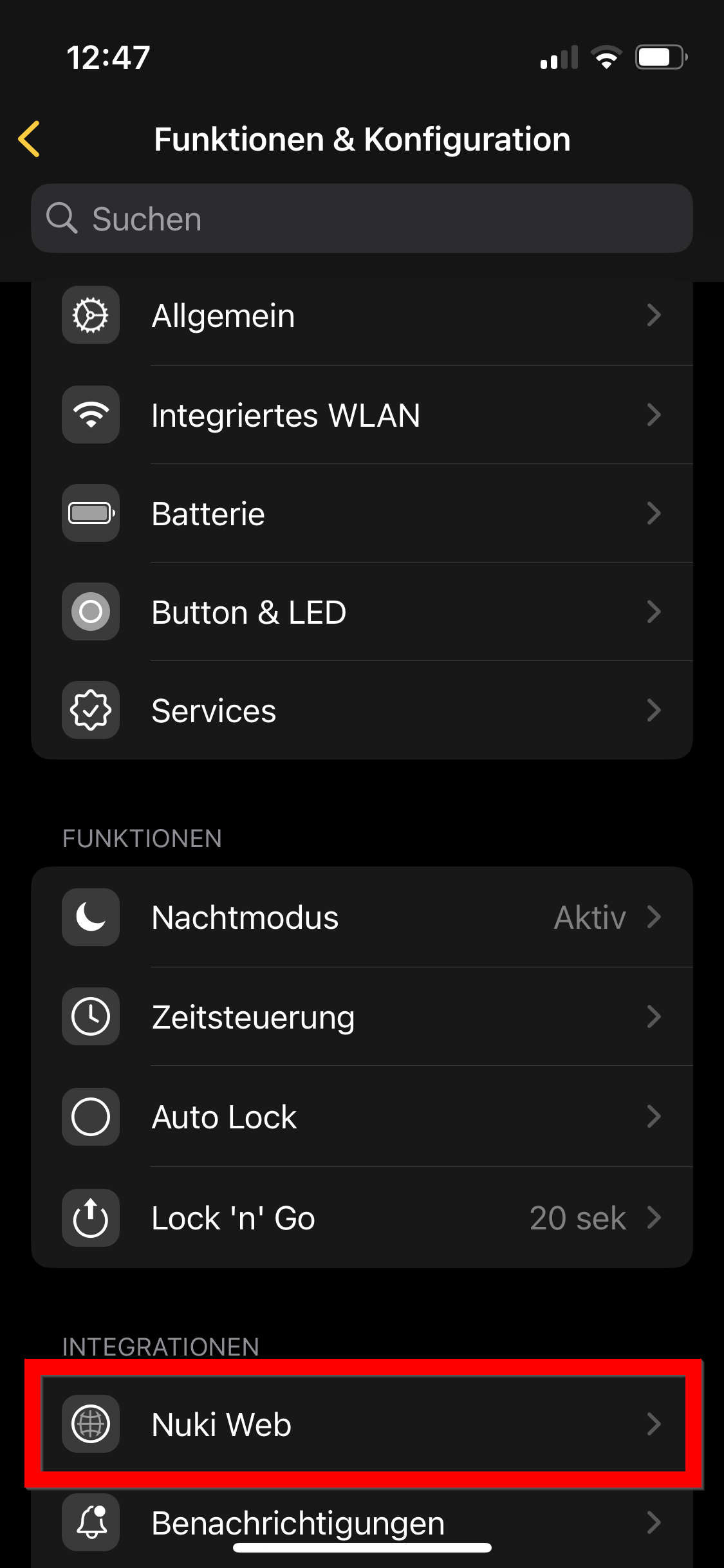Go back using the yellow arrow
This screenshot has height=1568, width=724.
coord(30,139)
